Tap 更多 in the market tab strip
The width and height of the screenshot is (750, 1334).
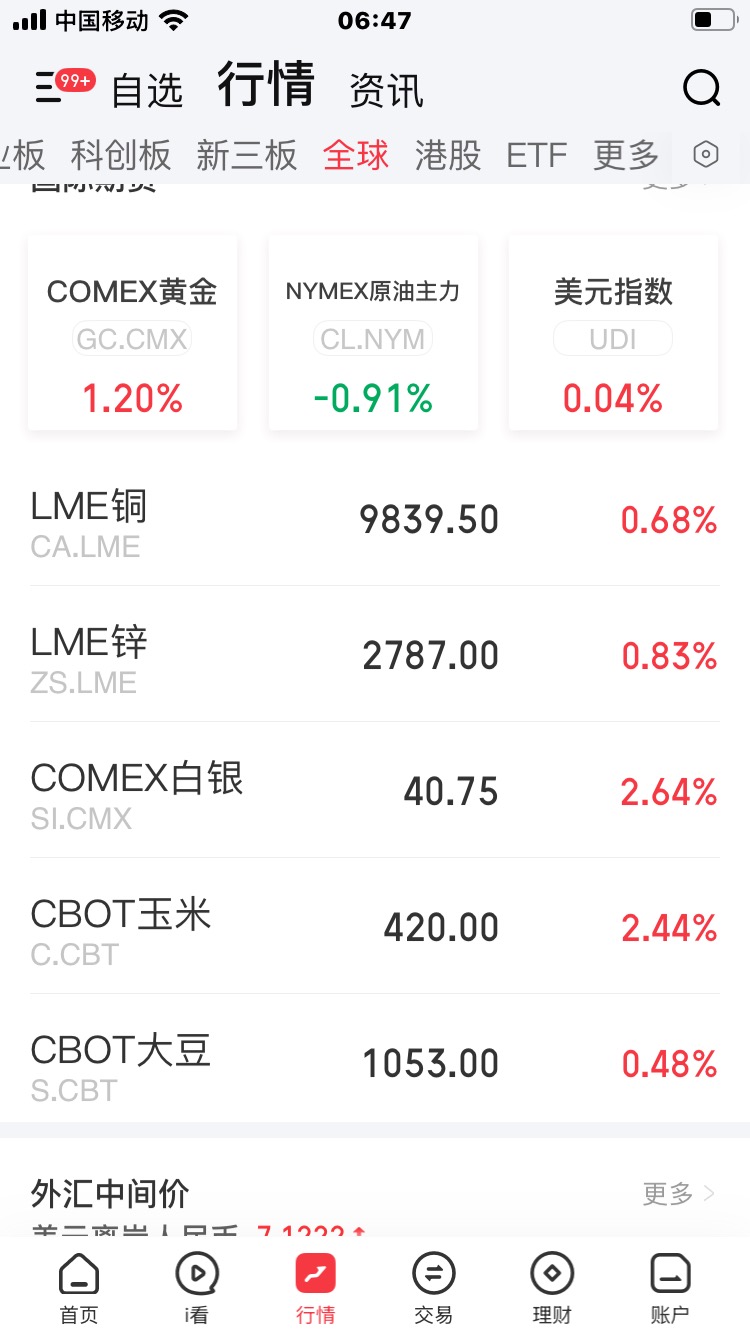(626, 156)
